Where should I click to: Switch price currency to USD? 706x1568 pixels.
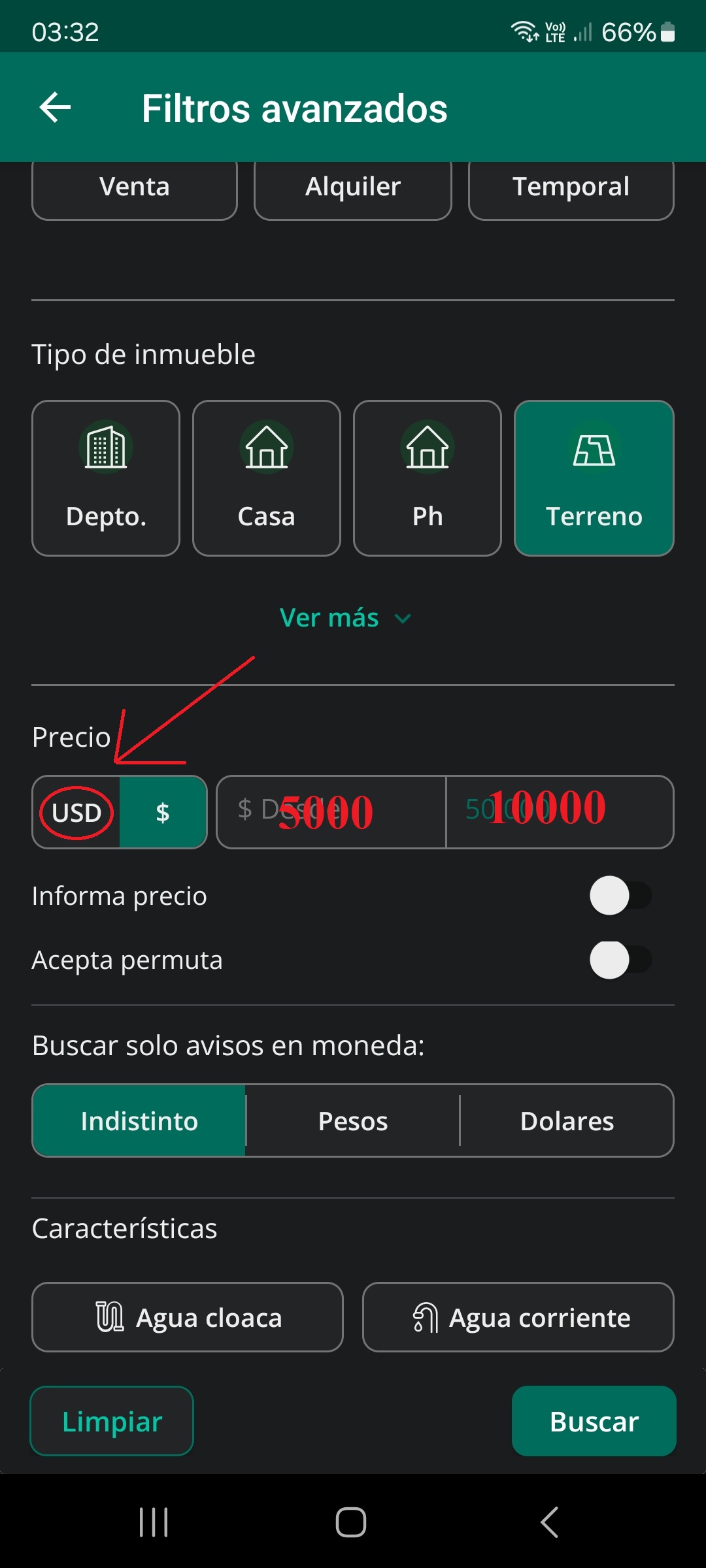pyautogui.click(x=76, y=813)
